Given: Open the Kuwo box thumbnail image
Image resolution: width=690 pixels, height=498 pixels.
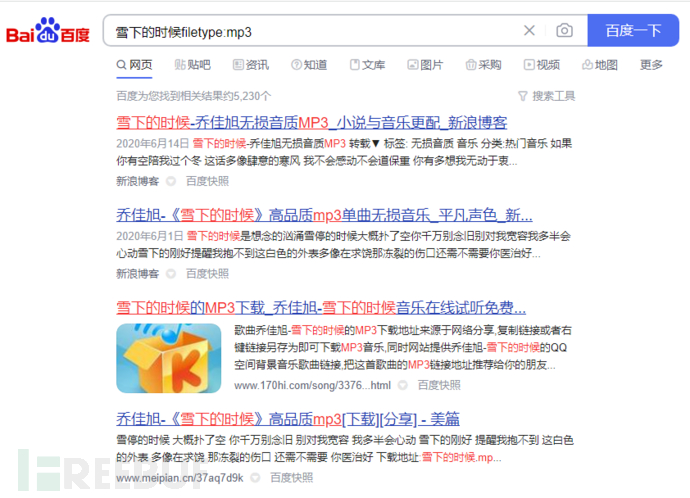Looking at the screenshot, I should pyautogui.click(x=167, y=356).
